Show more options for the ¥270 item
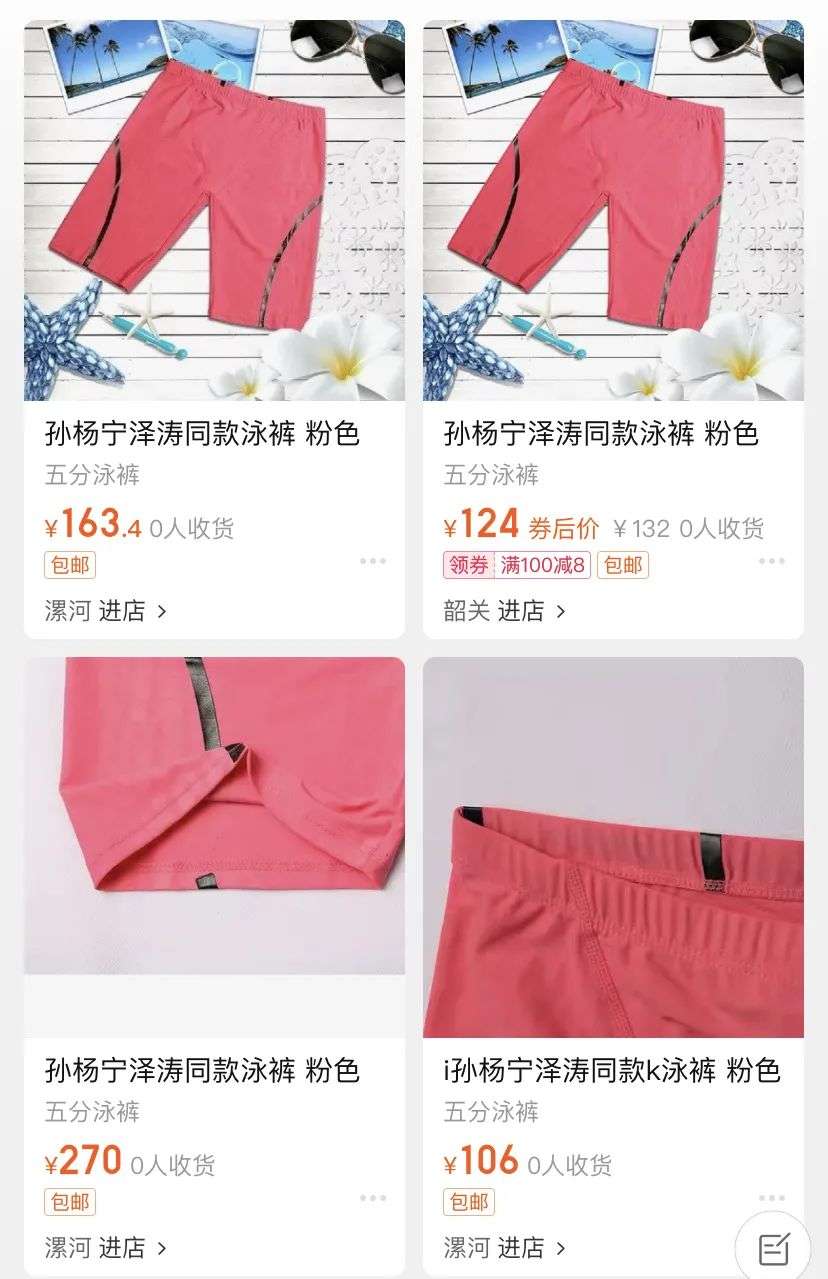 tap(373, 1198)
